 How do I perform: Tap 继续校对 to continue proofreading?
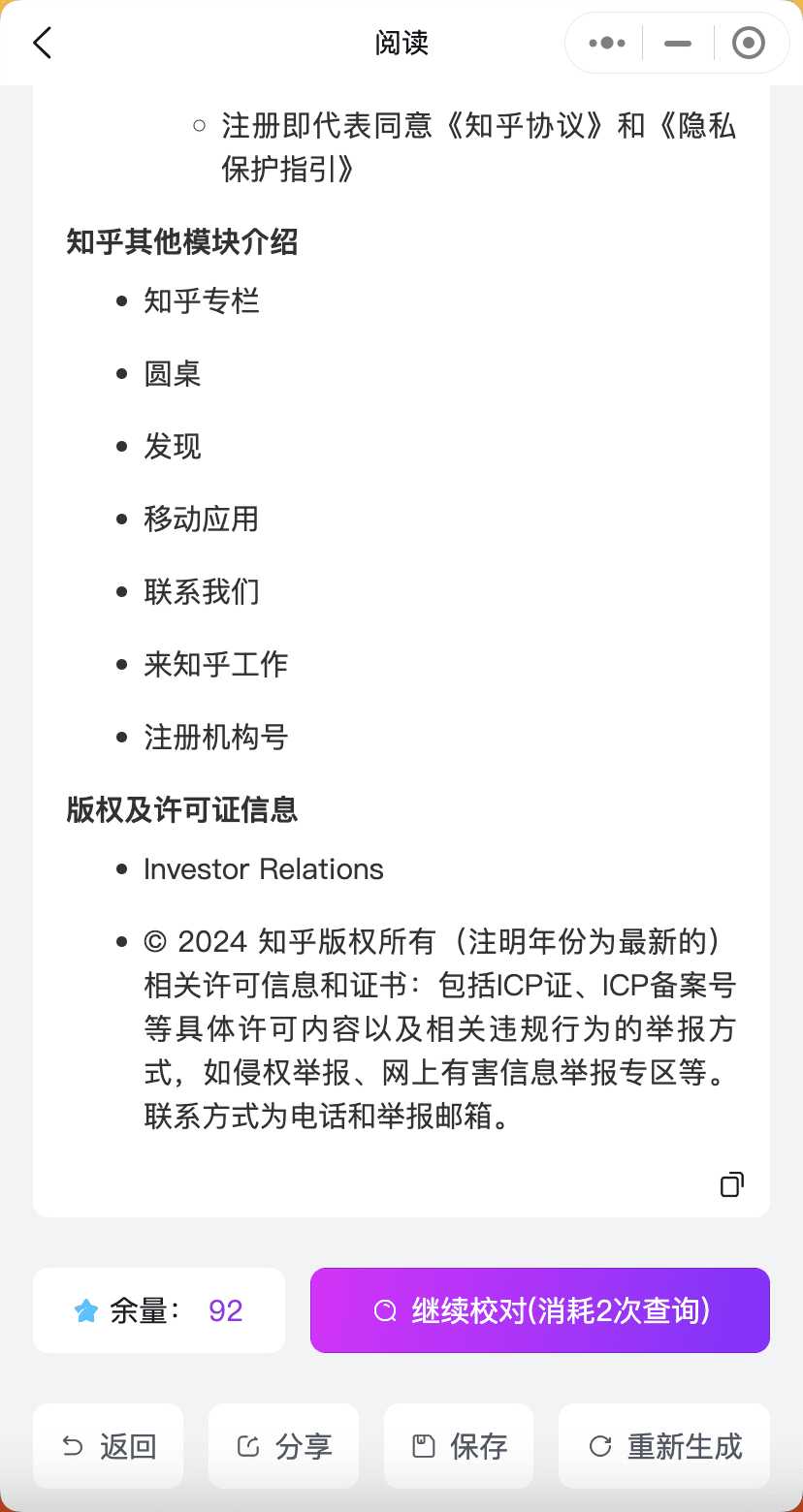(540, 1310)
